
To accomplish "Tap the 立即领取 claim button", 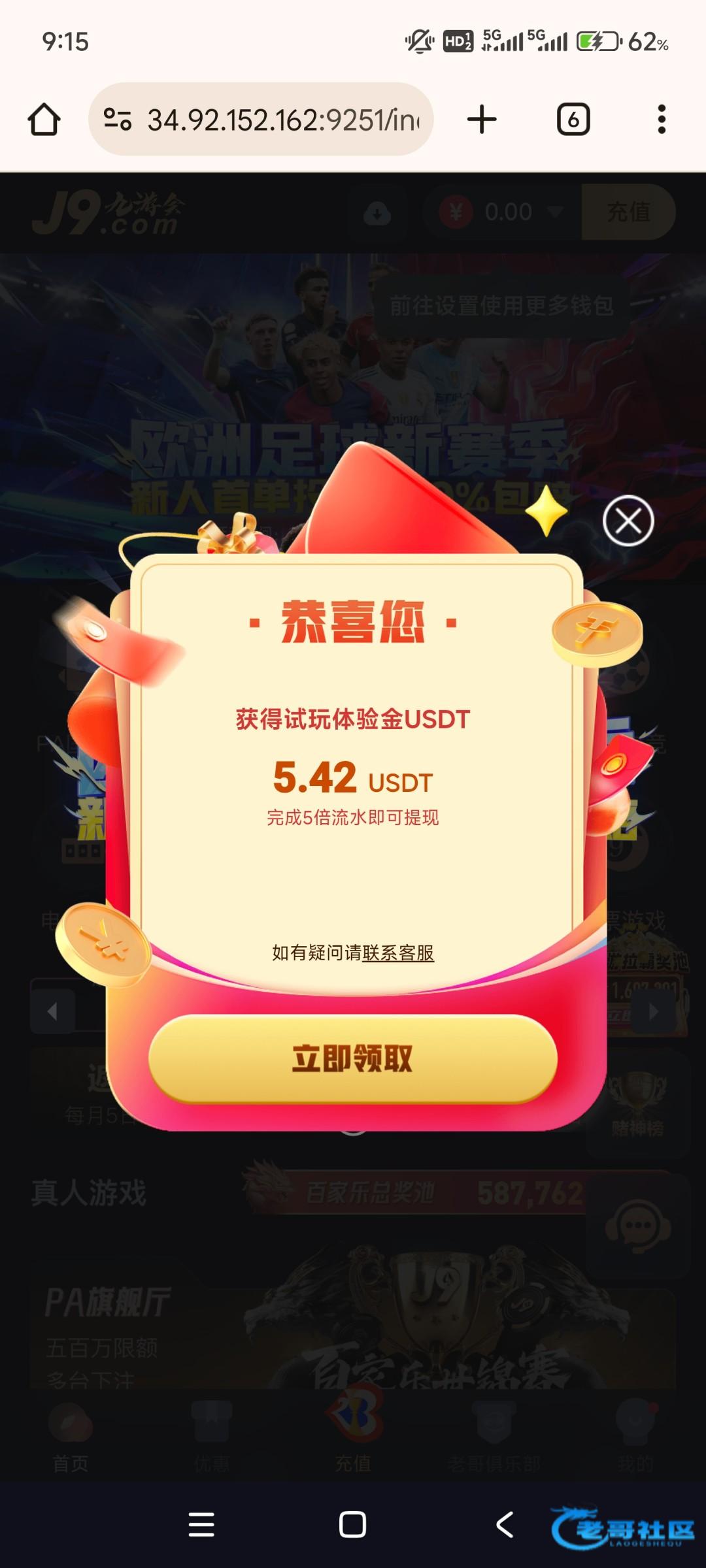I will click(353, 1058).
